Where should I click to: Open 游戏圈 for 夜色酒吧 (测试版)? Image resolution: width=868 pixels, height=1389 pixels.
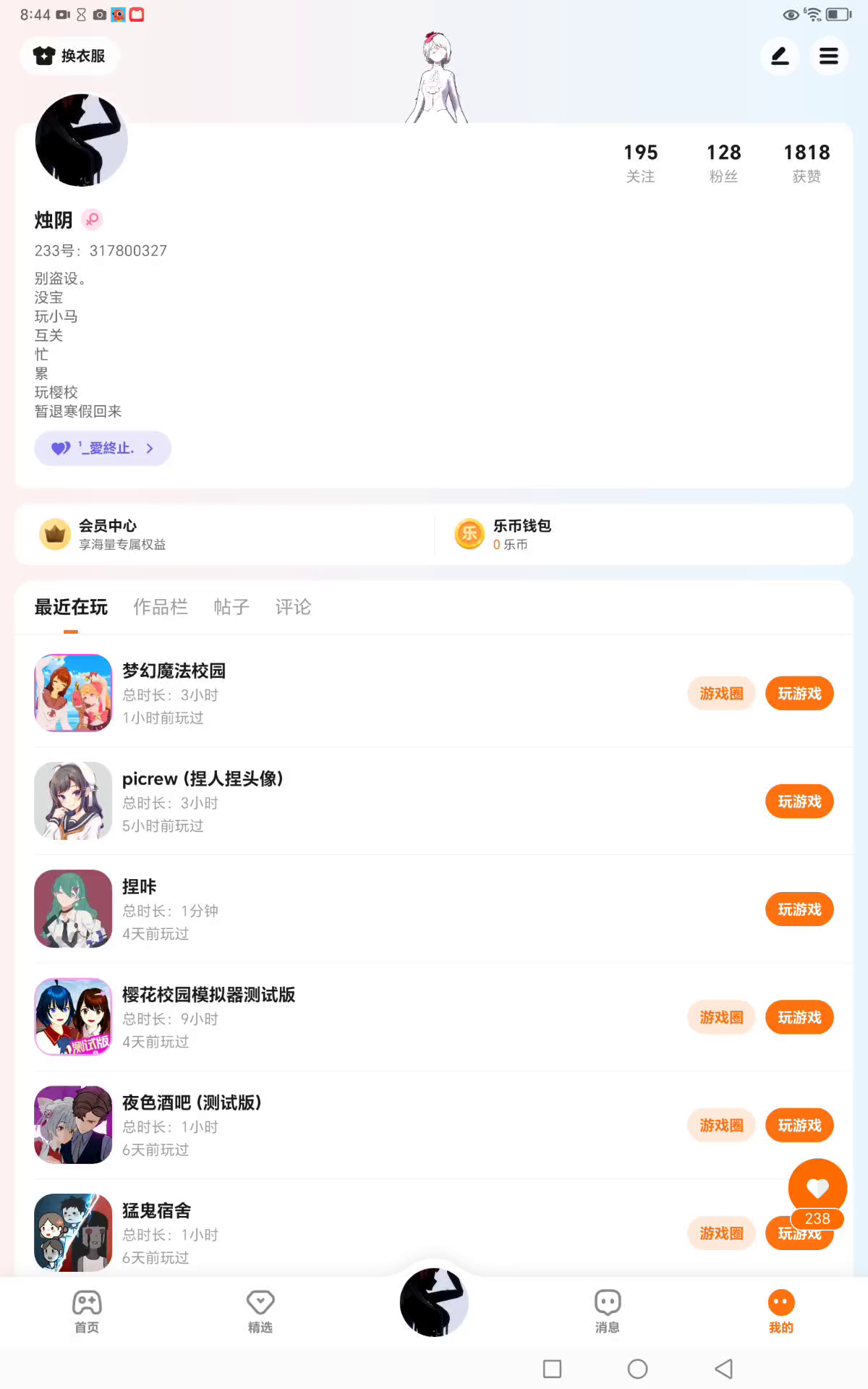(721, 1126)
